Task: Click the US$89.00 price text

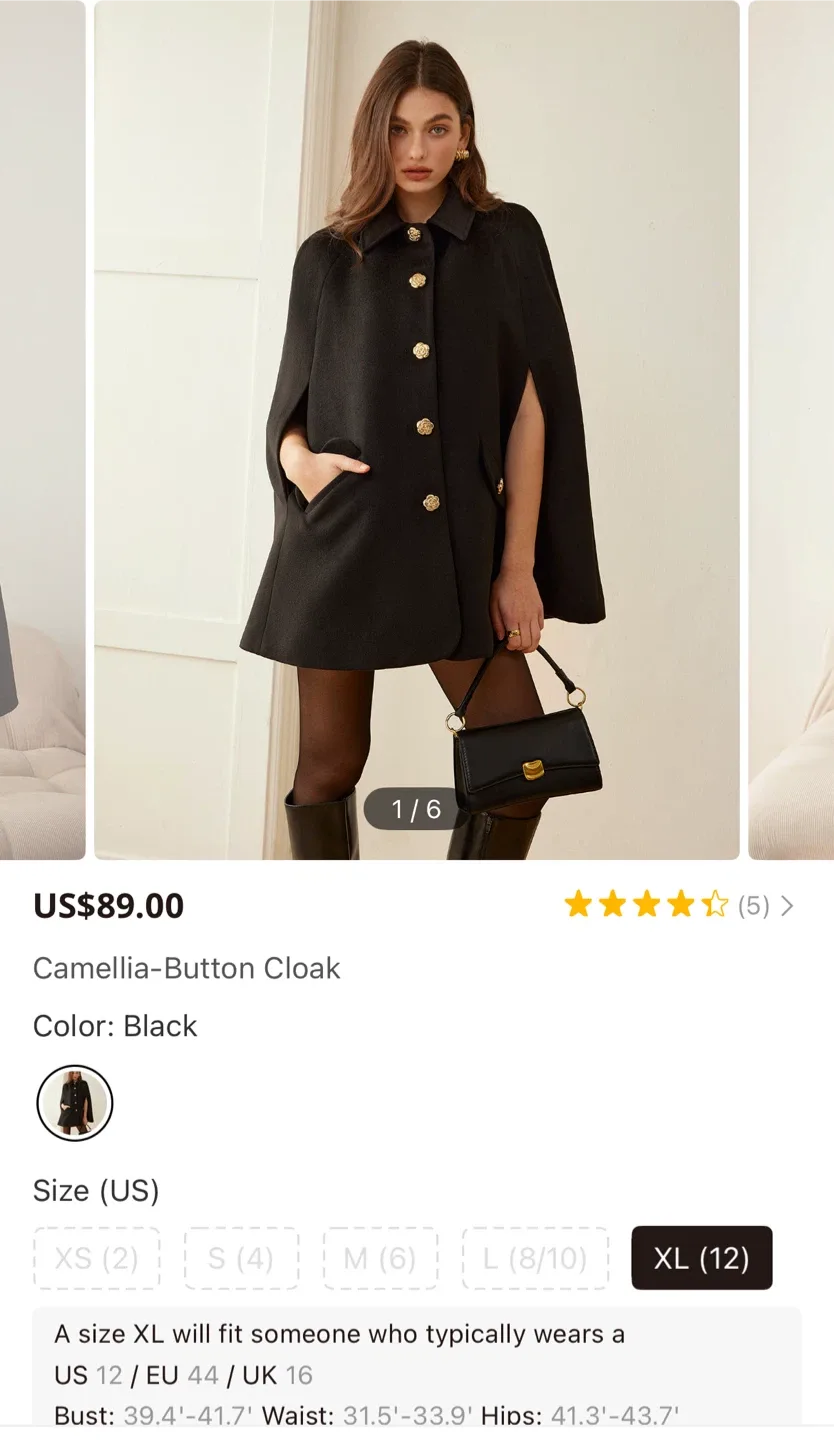Action: [x=108, y=905]
